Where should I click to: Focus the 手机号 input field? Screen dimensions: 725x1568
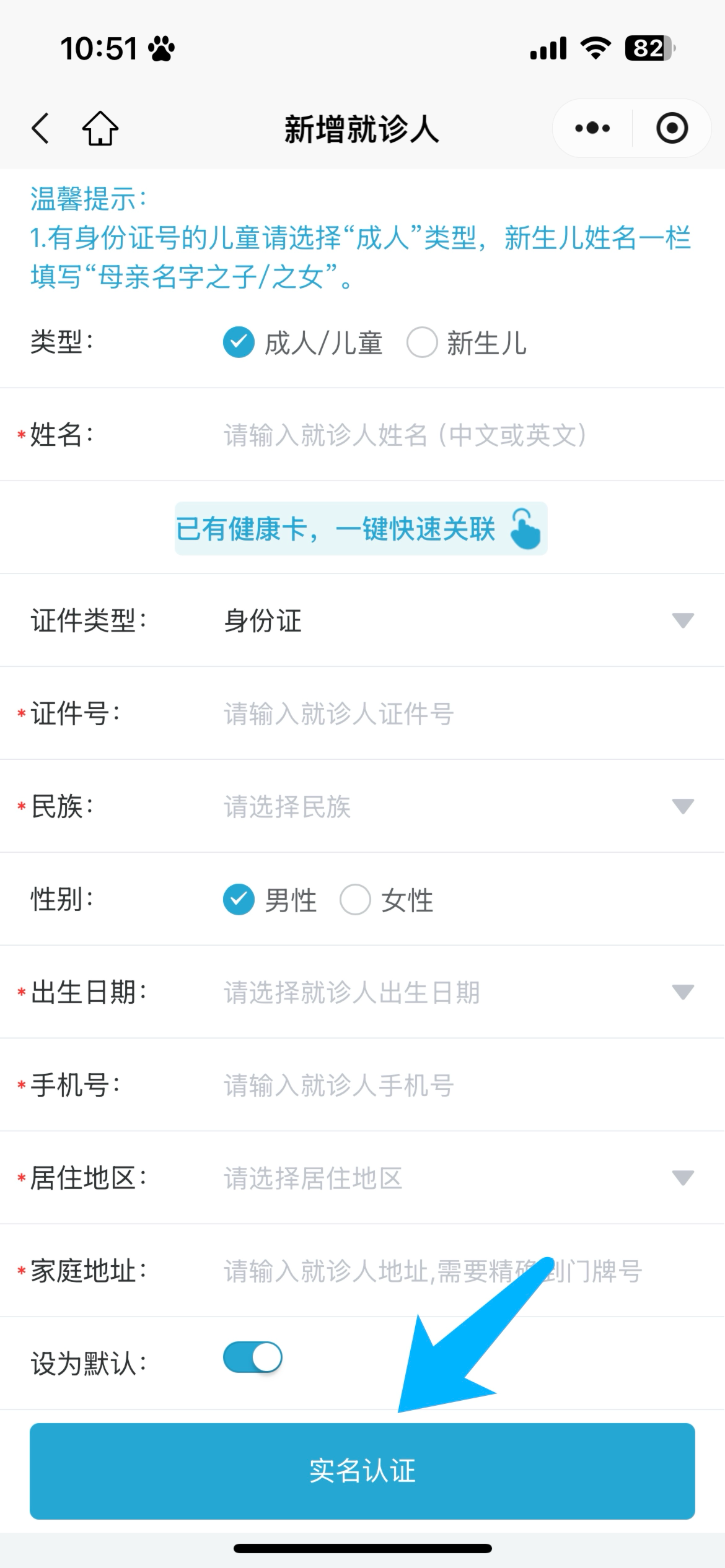coord(434,1085)
